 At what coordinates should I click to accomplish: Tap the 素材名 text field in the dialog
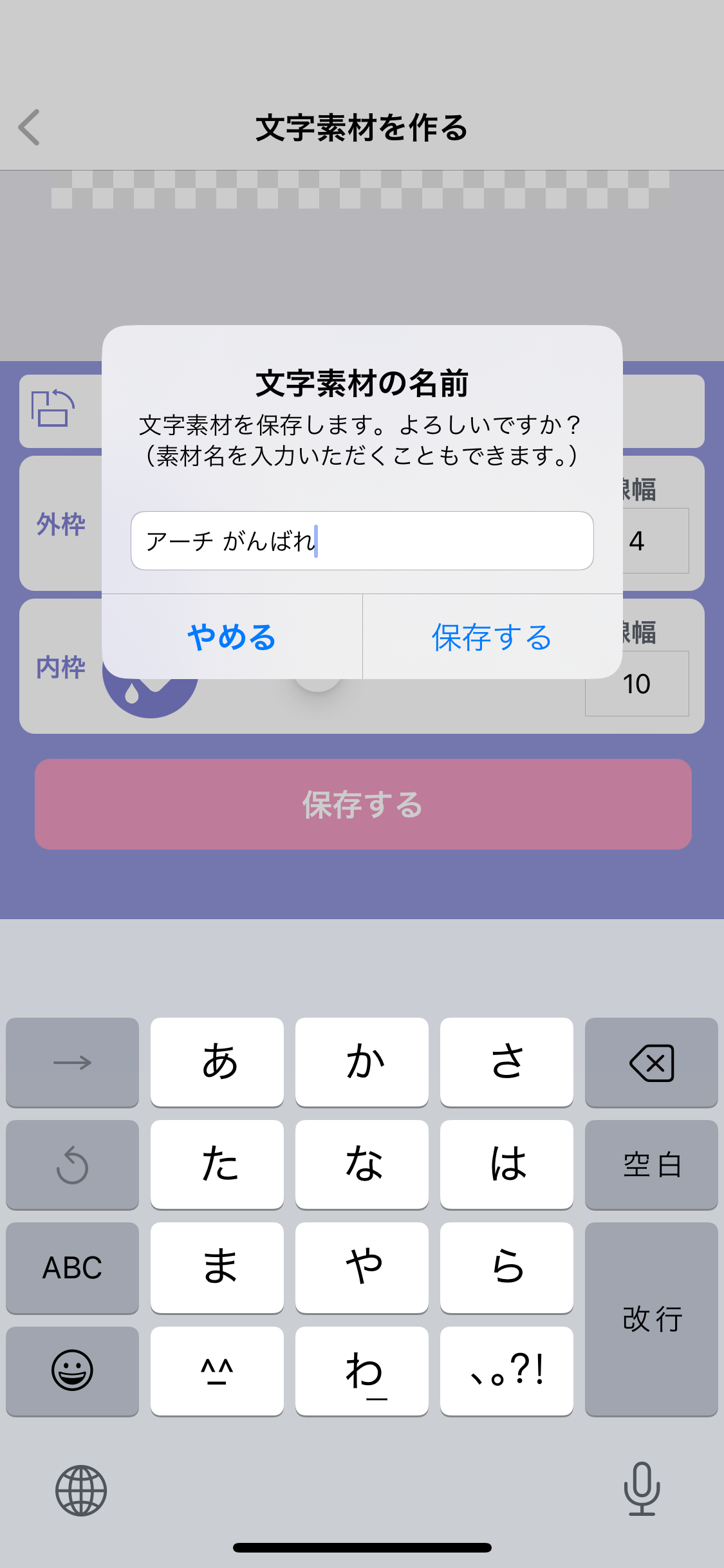[x=362, y=541]
